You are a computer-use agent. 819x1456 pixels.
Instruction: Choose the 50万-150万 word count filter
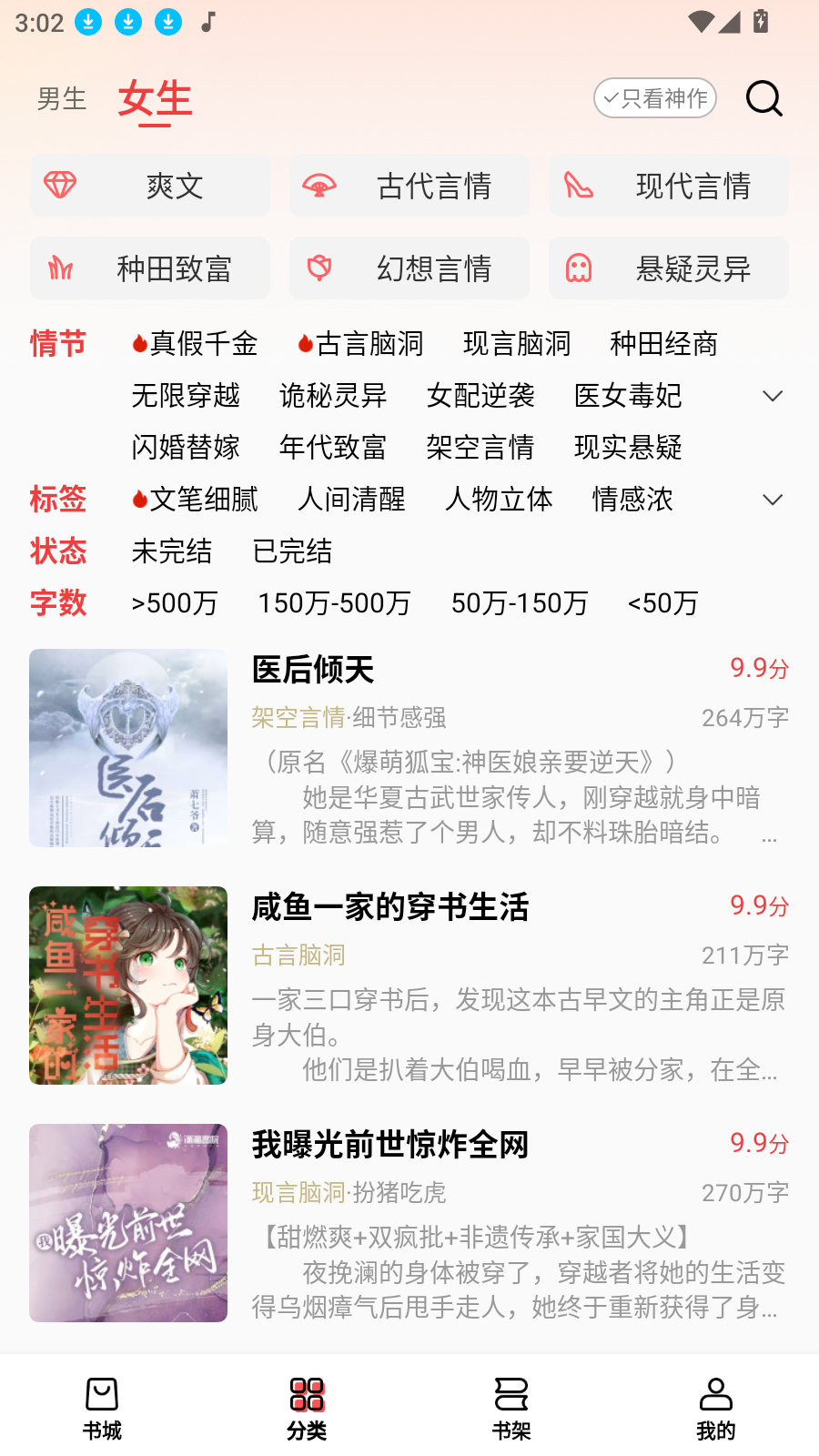point(519,602)
